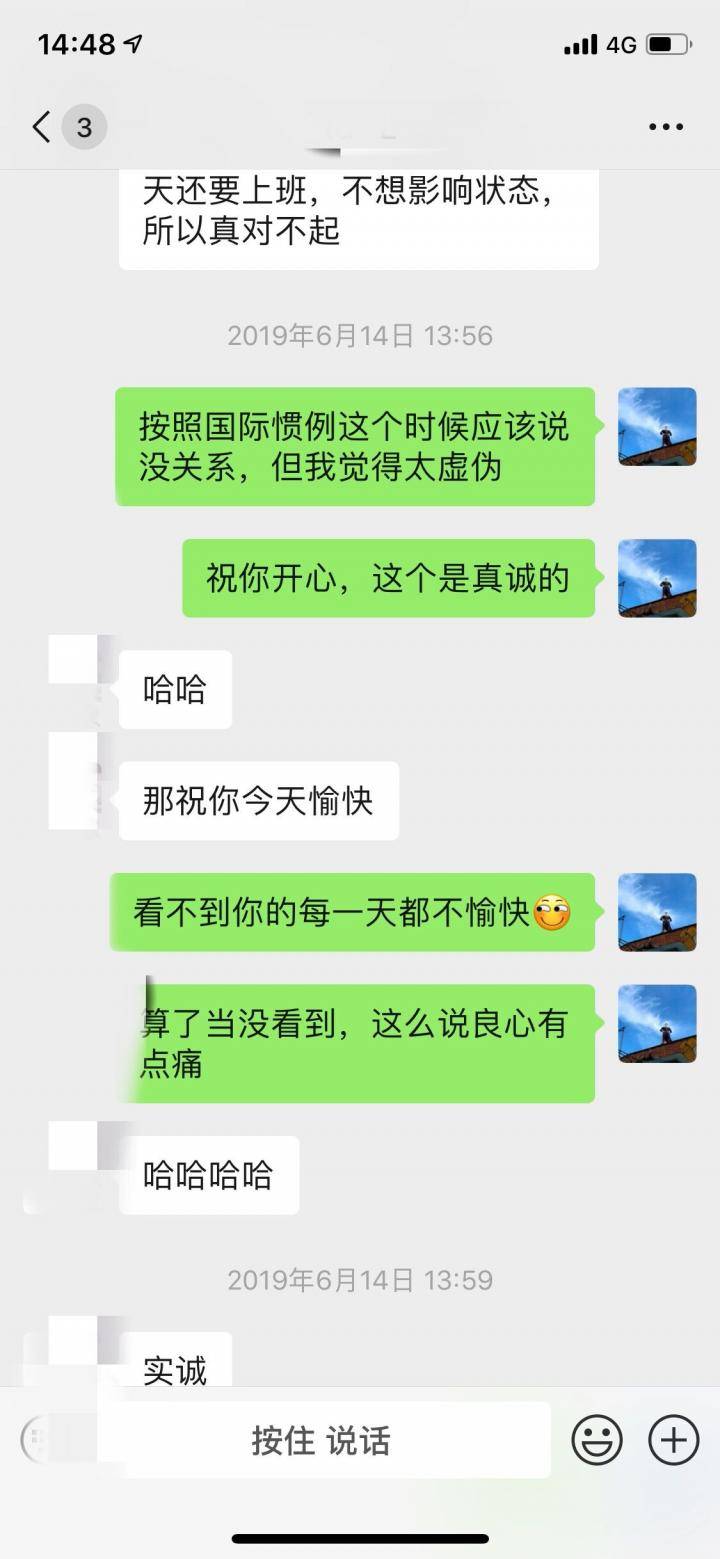Open the emoji picker with the smiley icon

tap(597, 1440)
